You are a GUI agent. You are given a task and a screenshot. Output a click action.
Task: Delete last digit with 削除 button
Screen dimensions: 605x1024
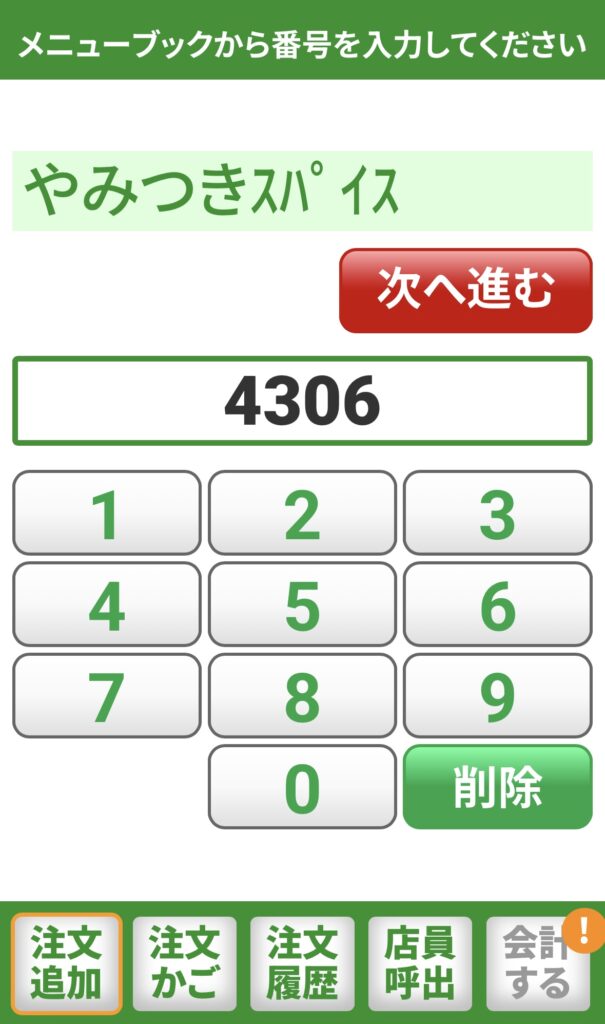point(497,787)
